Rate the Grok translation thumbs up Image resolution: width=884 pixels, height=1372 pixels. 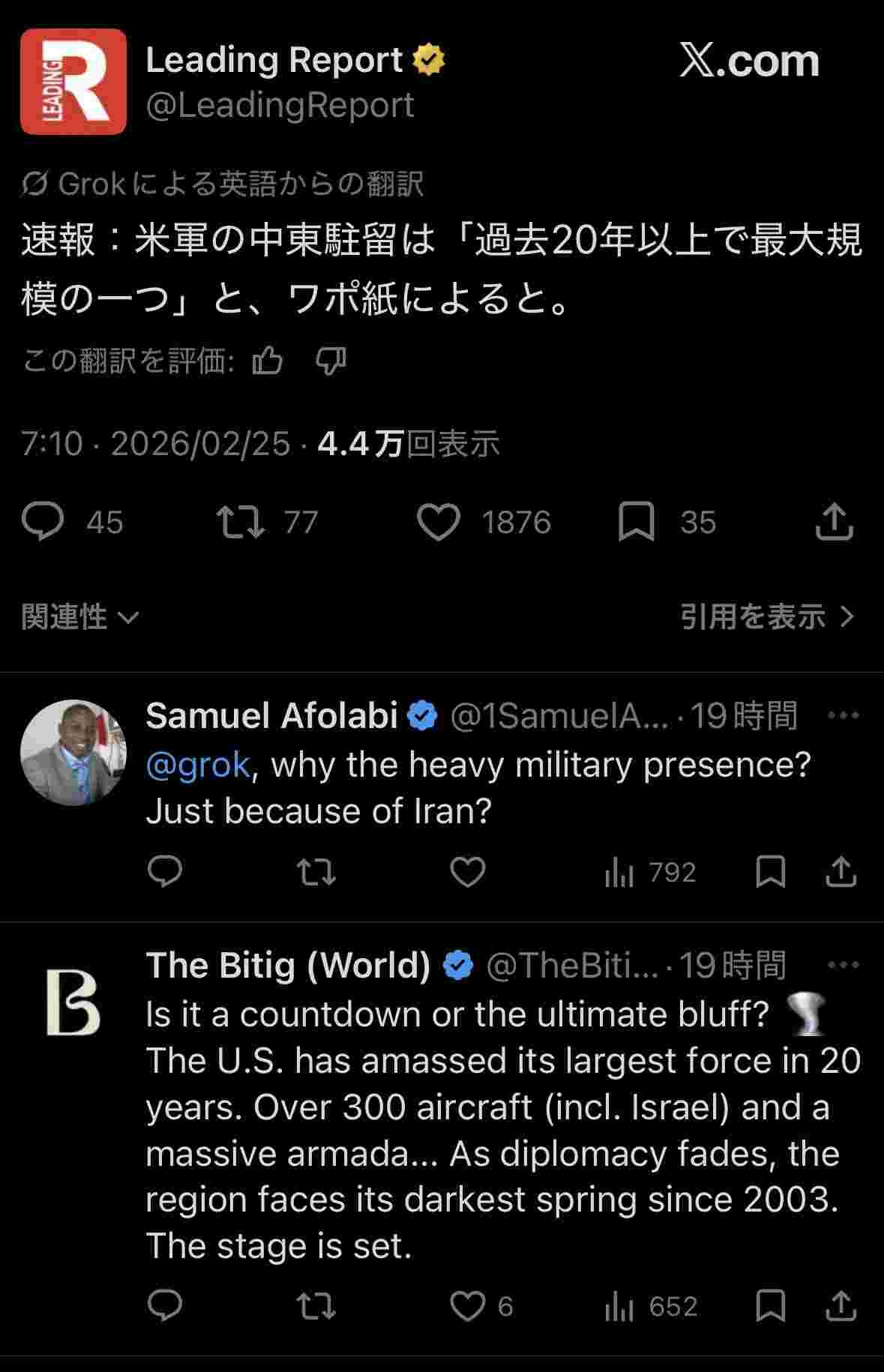268,361
